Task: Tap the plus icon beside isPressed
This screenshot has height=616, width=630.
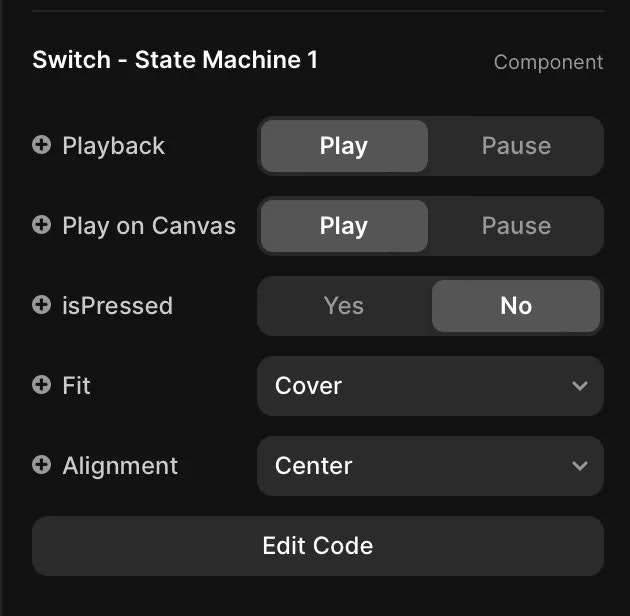Action: (41, 305)
